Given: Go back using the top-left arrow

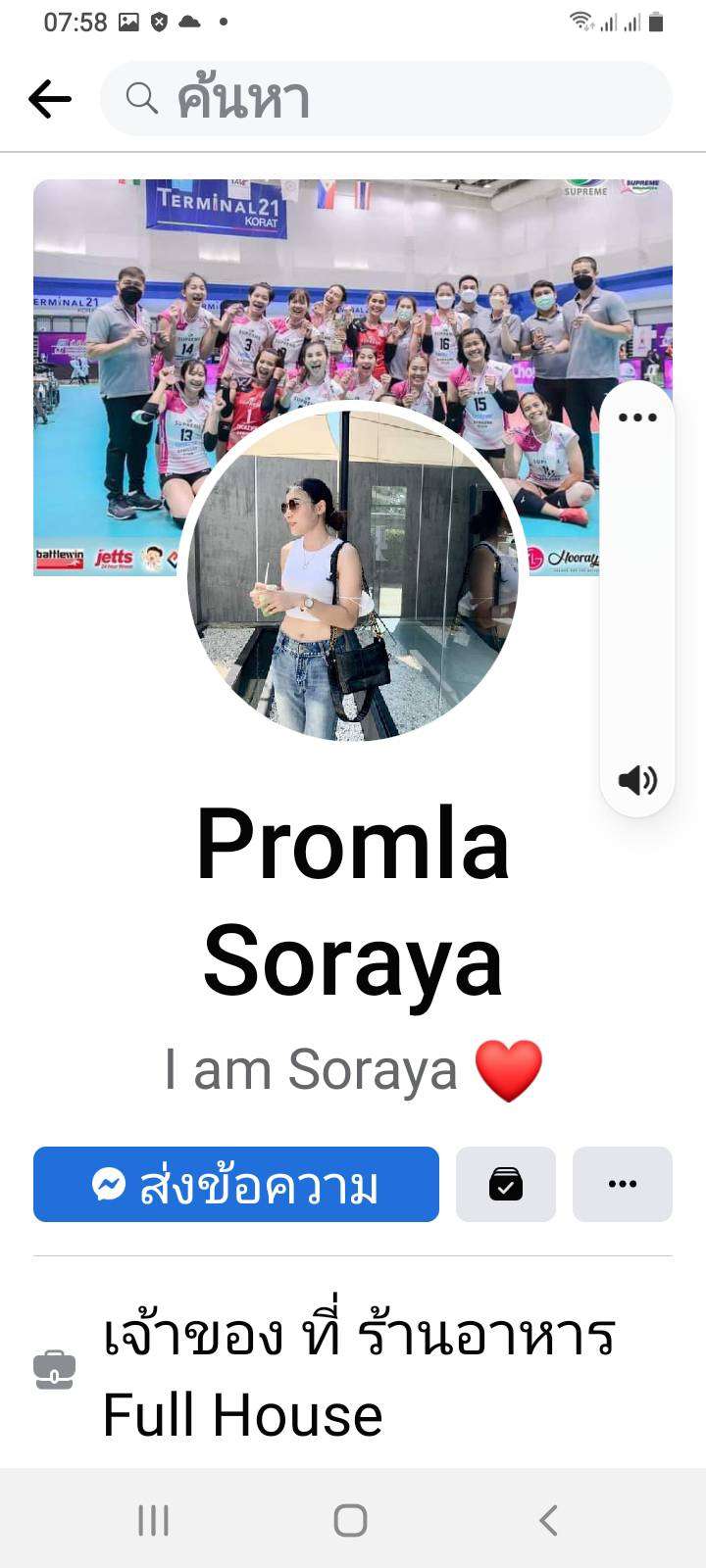Looking at the screenshot, I should (x=50, y=99).
